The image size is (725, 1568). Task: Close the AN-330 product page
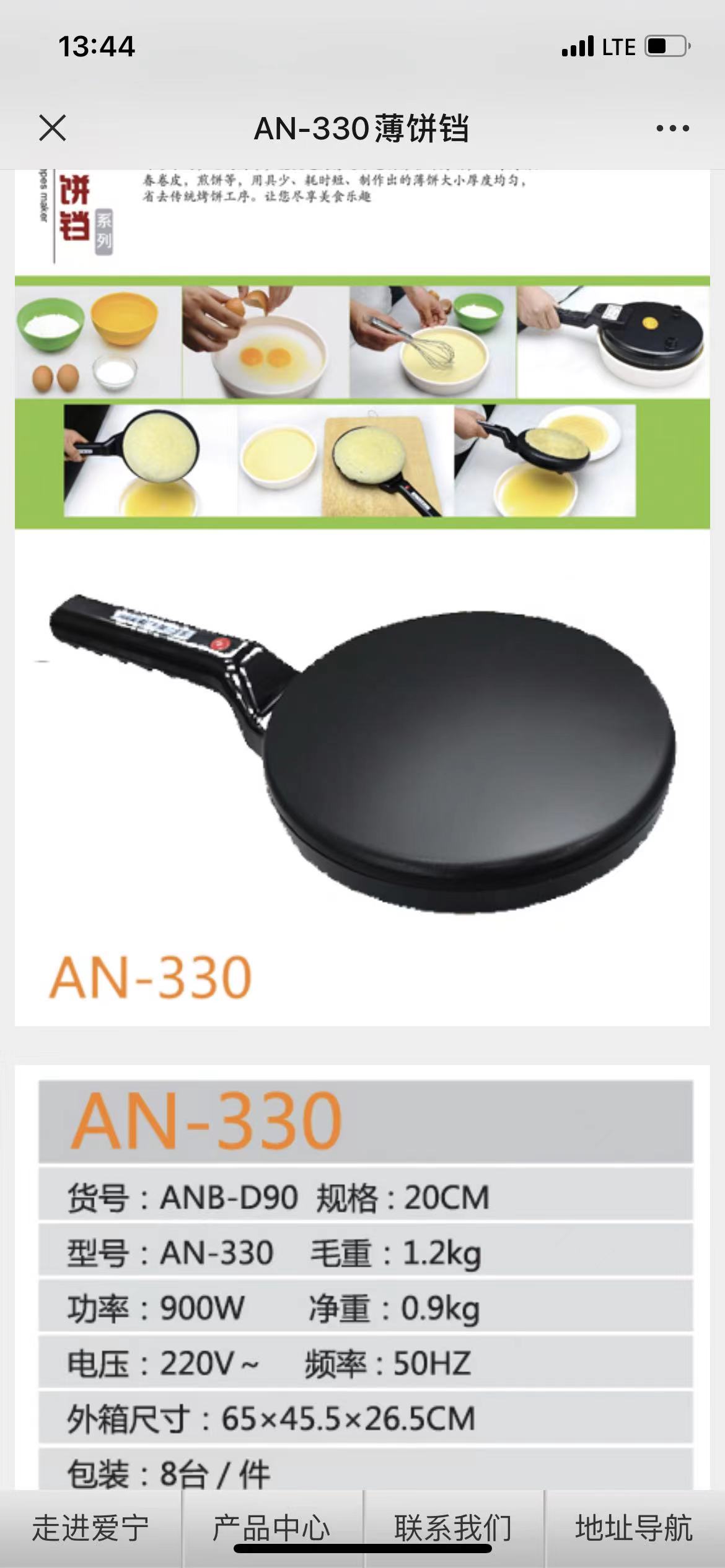click(52, 128)
